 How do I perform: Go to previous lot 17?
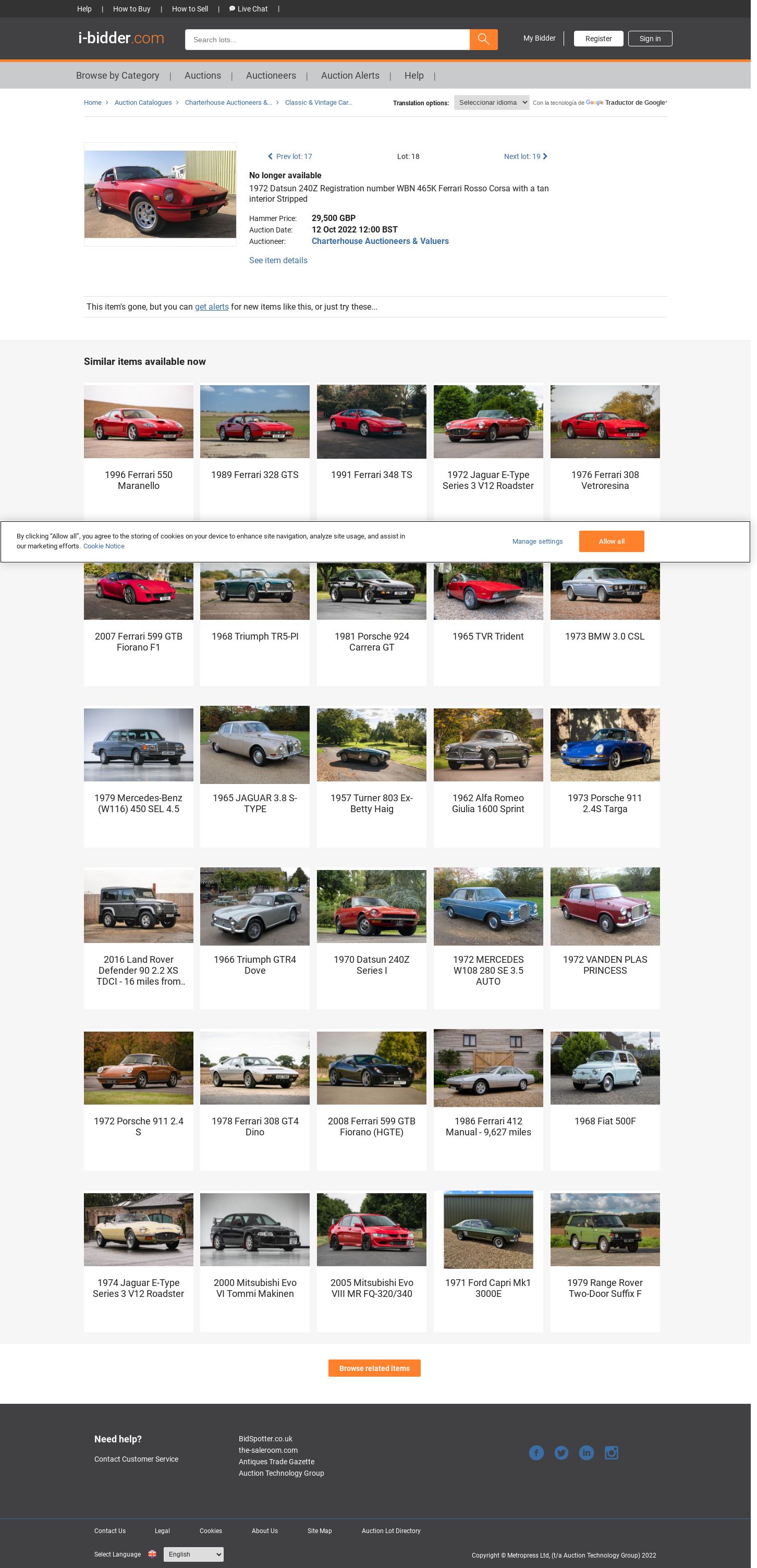290,156
